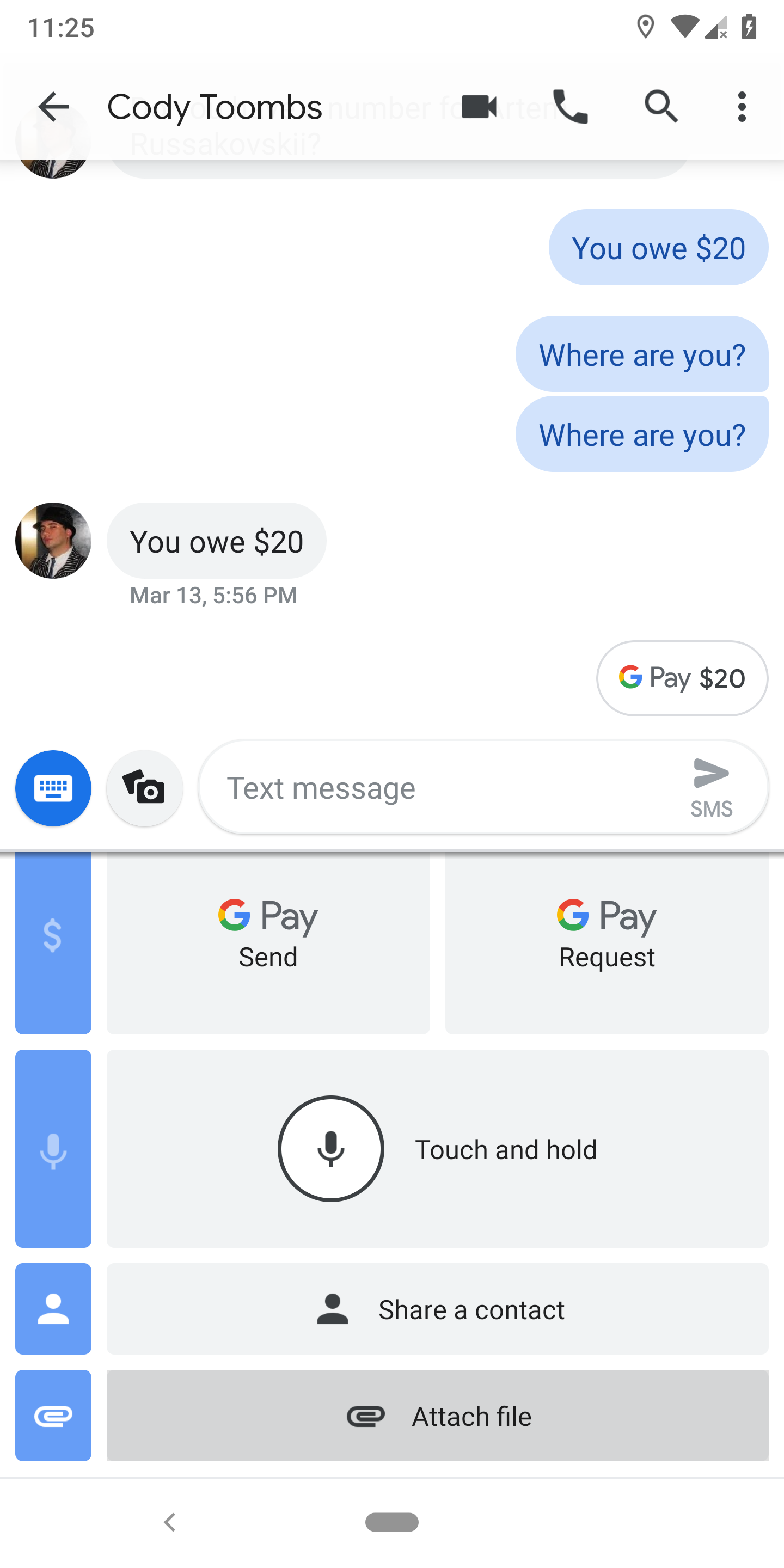Tap the Google Pay $20 suggestion chip
The image size is (784, 1568).
pyautogui.click(x=682, y=678)
